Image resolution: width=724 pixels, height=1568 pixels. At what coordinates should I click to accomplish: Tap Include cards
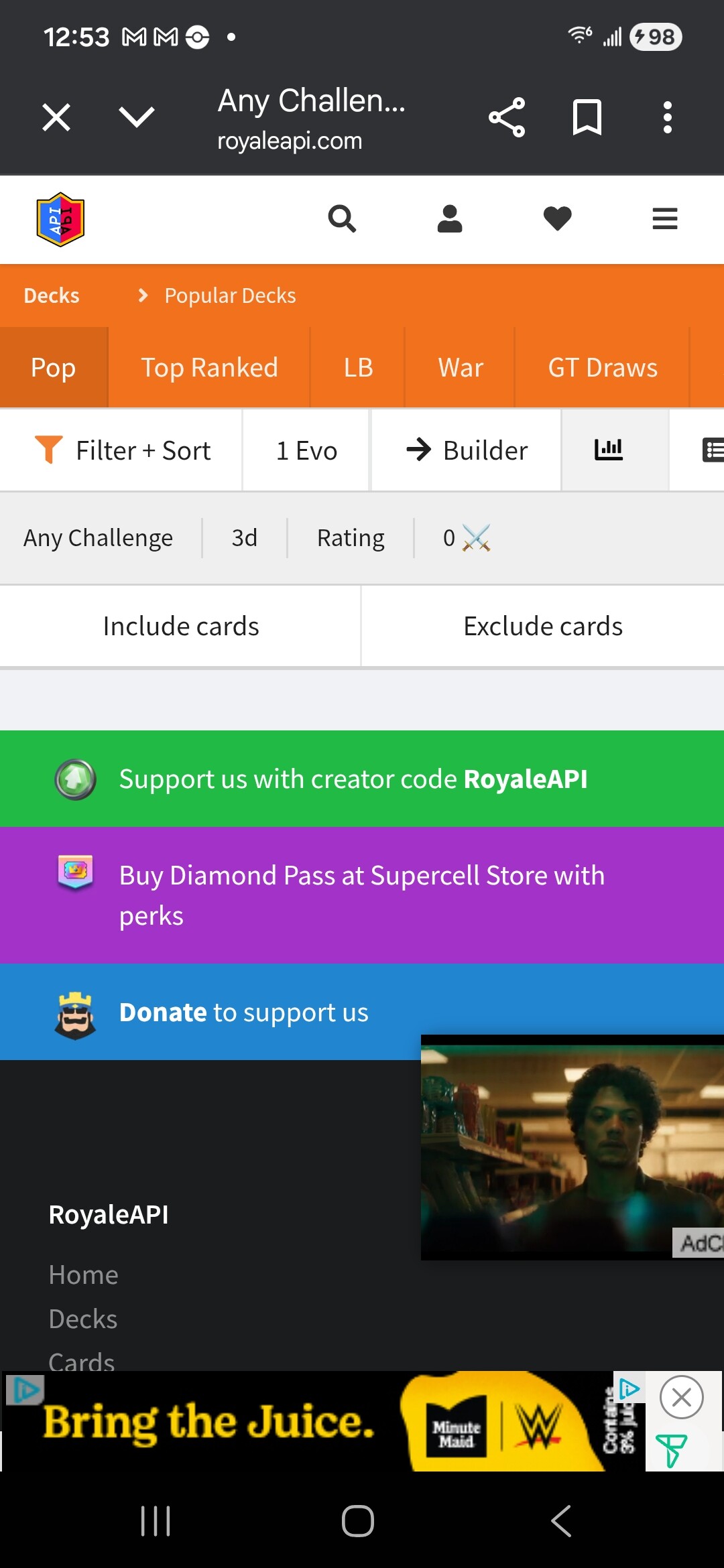coord(180,627)
